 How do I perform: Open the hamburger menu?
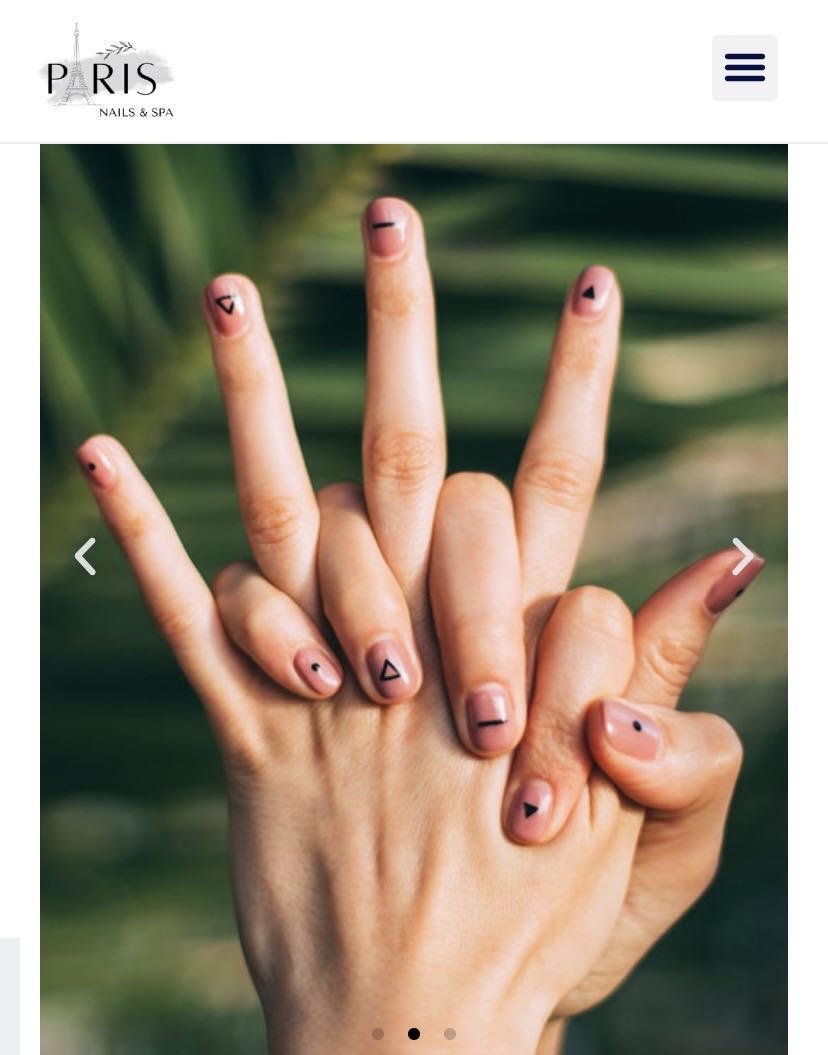744,68
